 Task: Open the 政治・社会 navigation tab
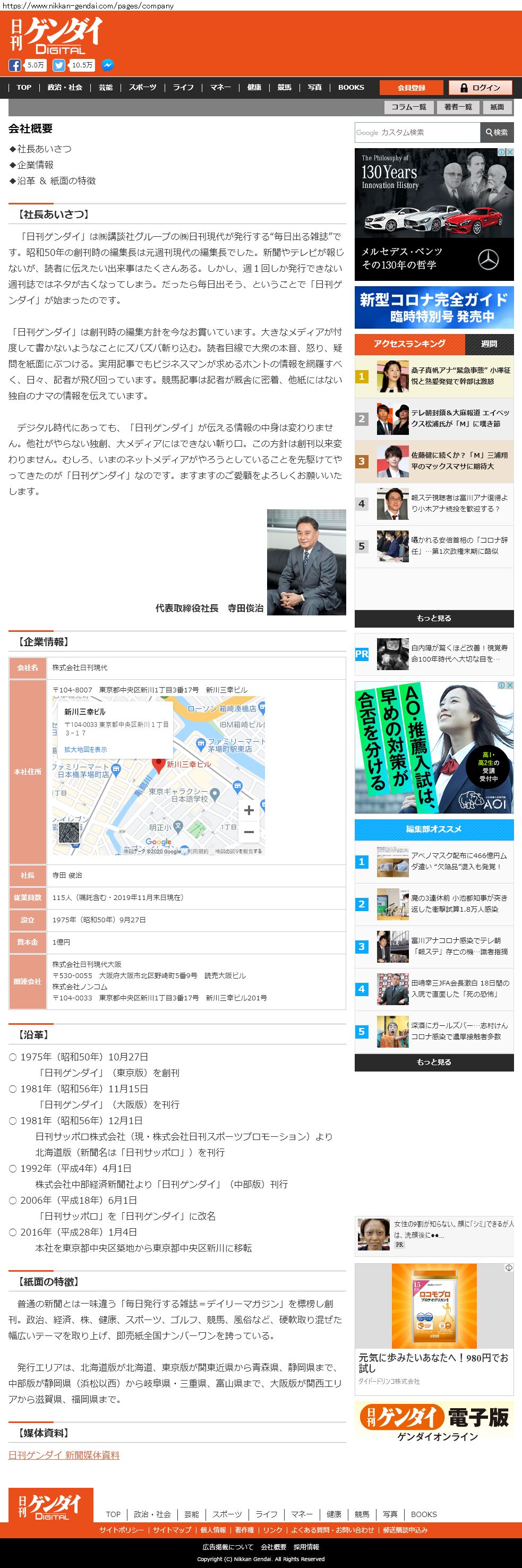click(x=65, y=88)
